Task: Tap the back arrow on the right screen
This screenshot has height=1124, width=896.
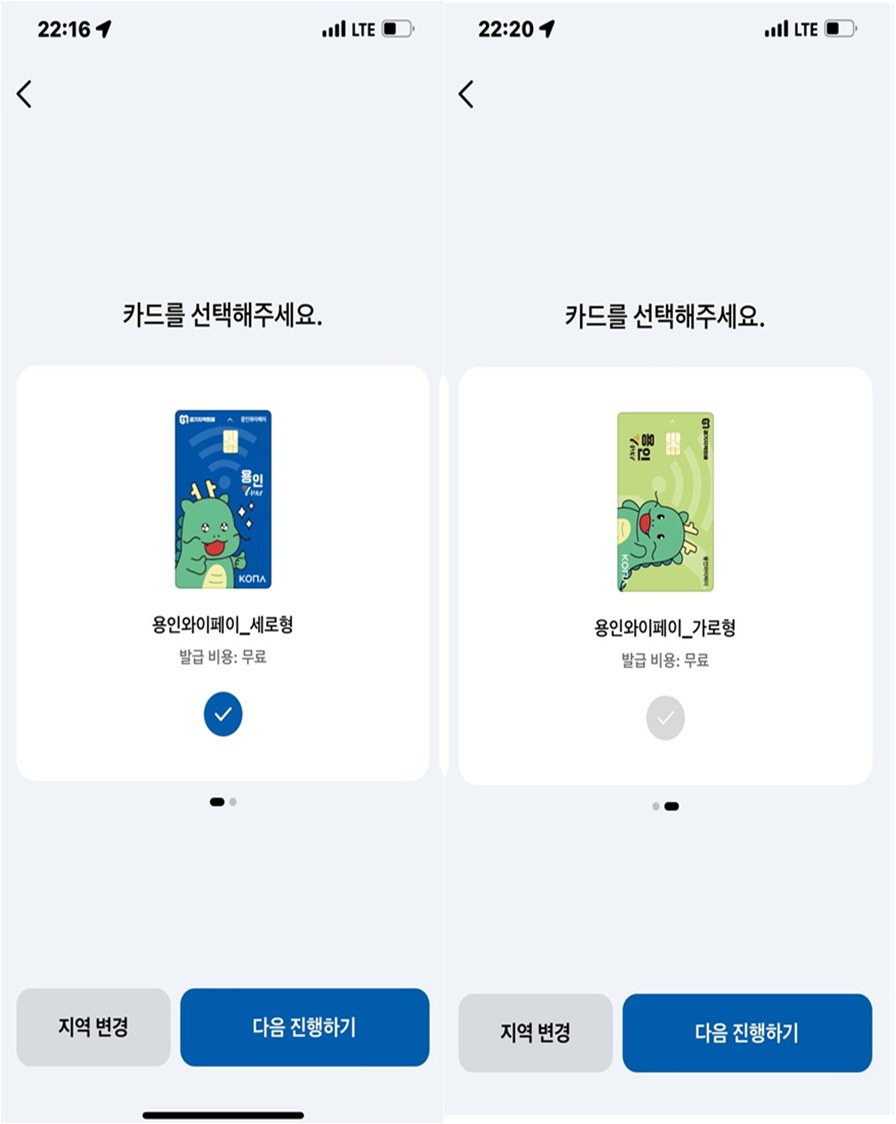Action: (x=467, y=93)
